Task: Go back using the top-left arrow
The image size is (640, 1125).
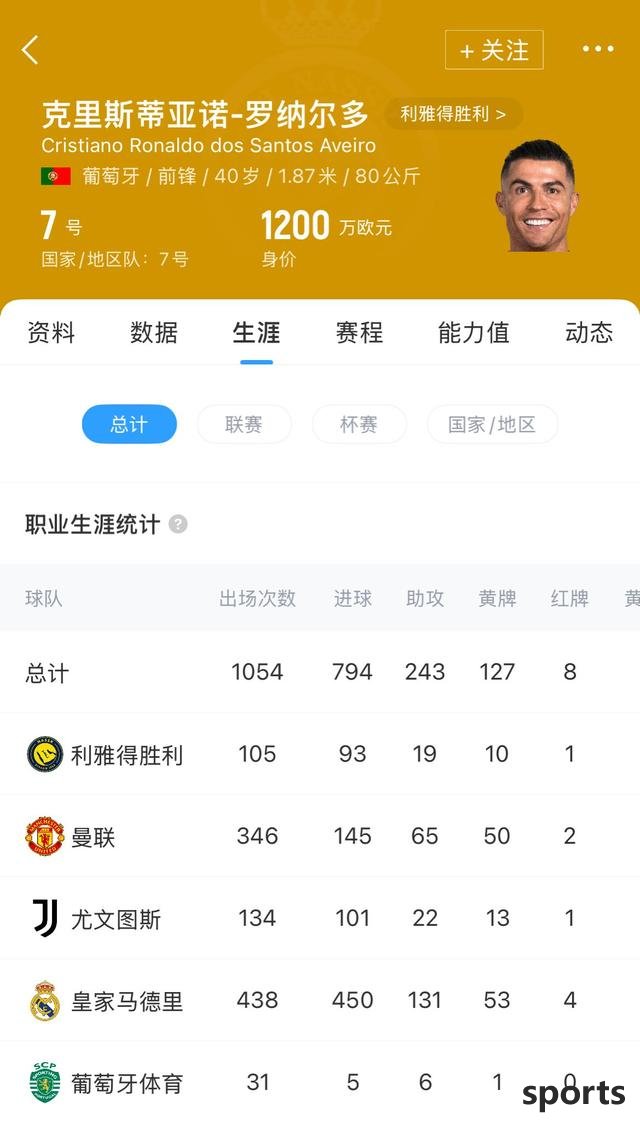Action: click(30, 50)
